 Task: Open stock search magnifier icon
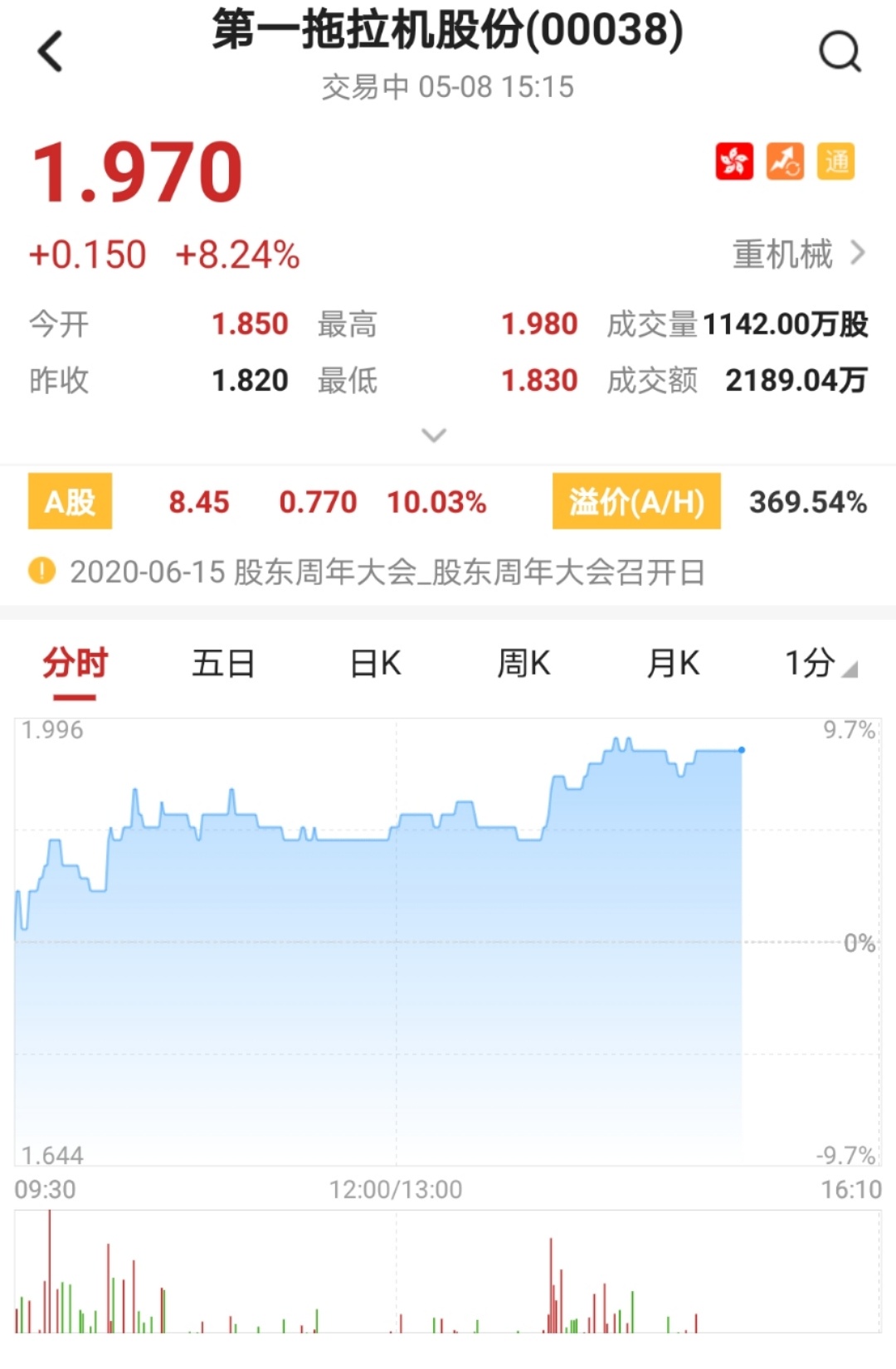click(840, 51)
